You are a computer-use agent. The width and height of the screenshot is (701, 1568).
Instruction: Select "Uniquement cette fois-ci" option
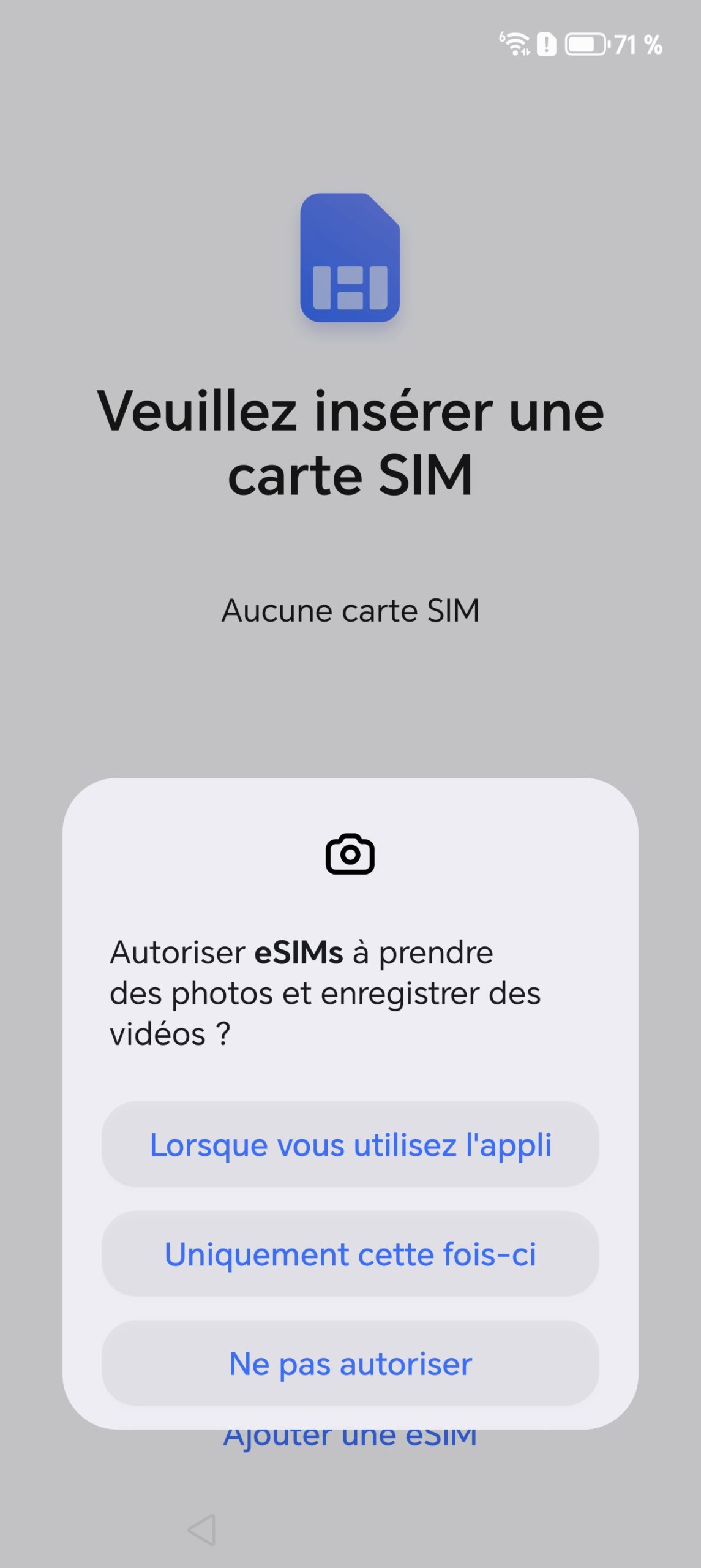click(x=350, y=1254)
